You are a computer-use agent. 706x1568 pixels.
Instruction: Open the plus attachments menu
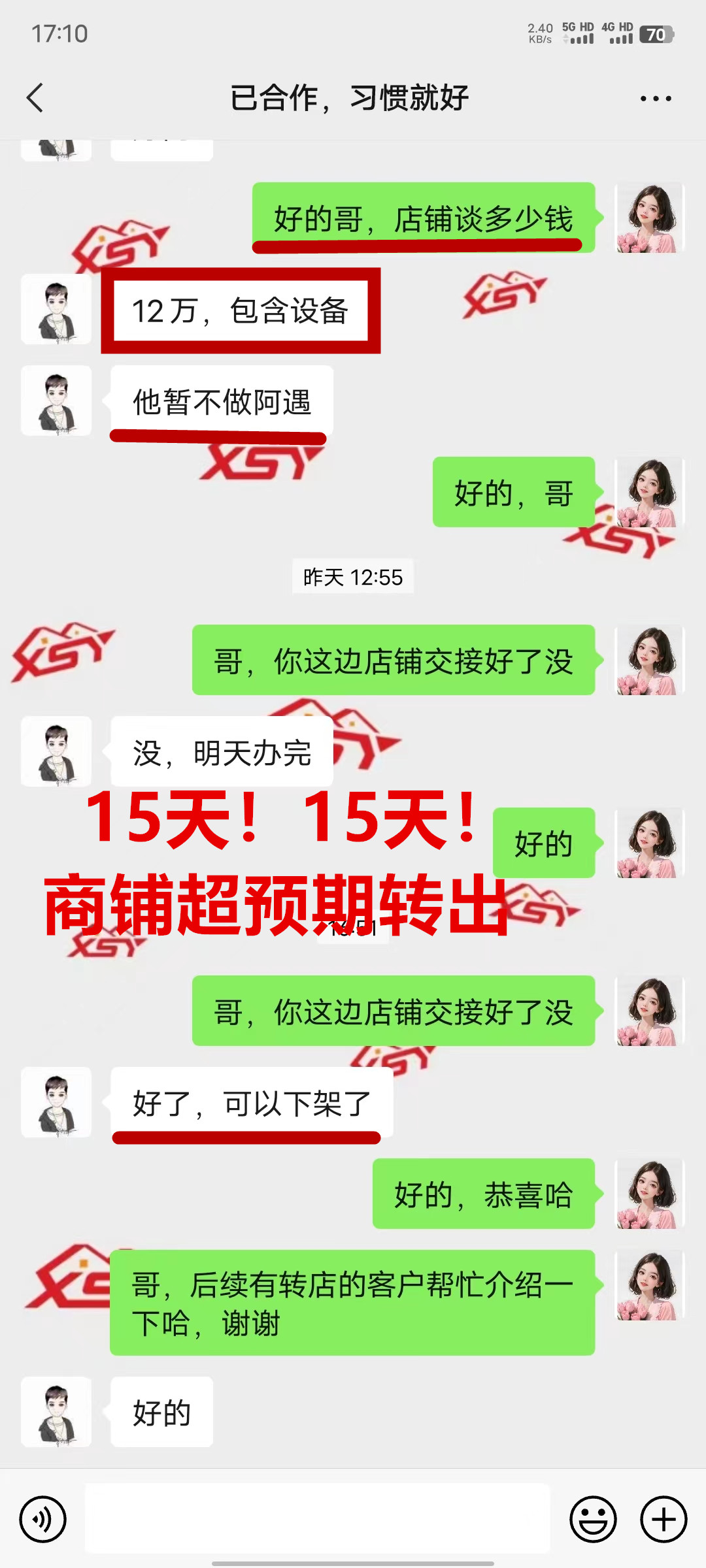pyautogui.click(x=664, y=1519)
